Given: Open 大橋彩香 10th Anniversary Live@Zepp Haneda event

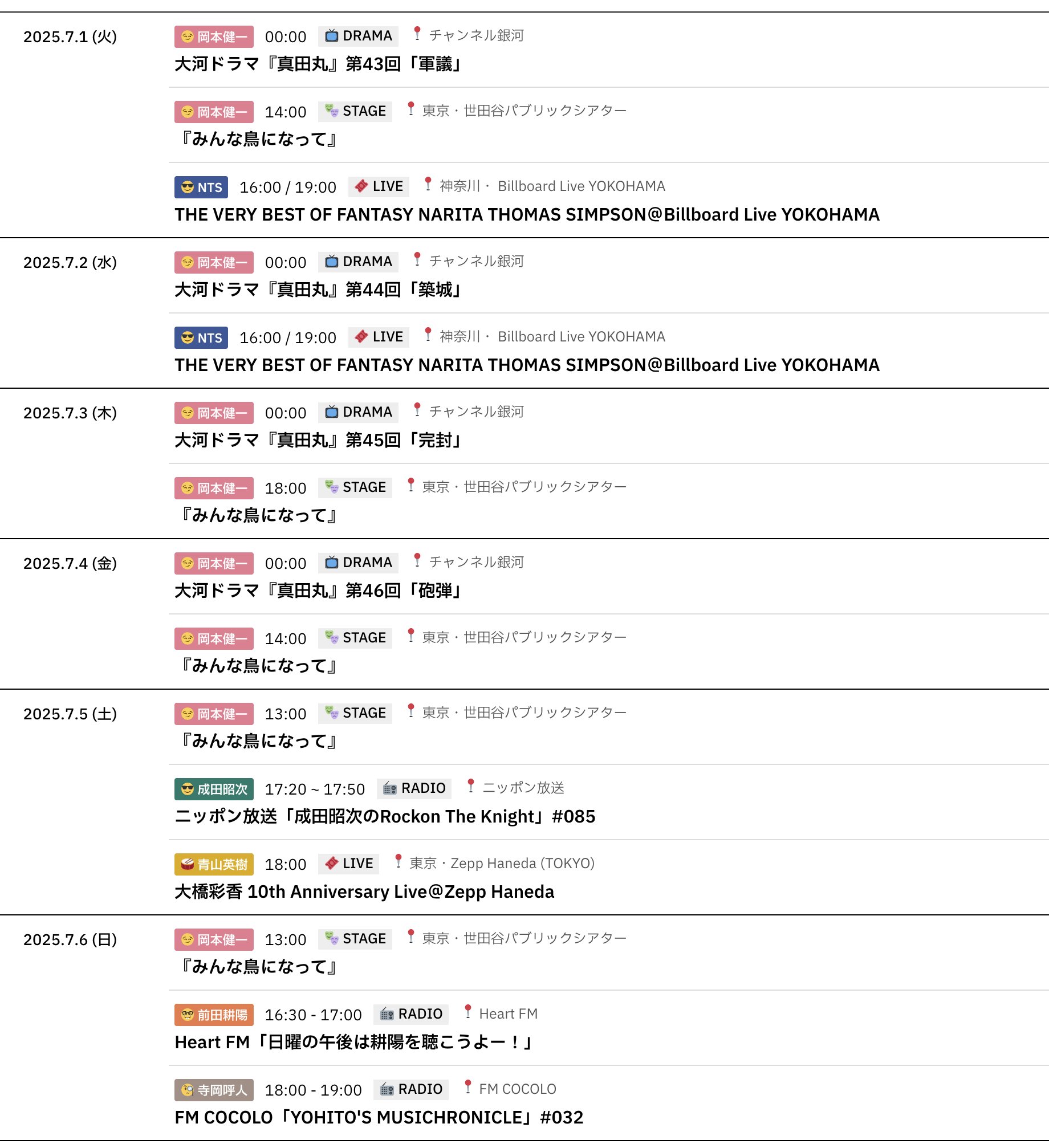Looking at the screenshot, I should click(x=364, y=891).
